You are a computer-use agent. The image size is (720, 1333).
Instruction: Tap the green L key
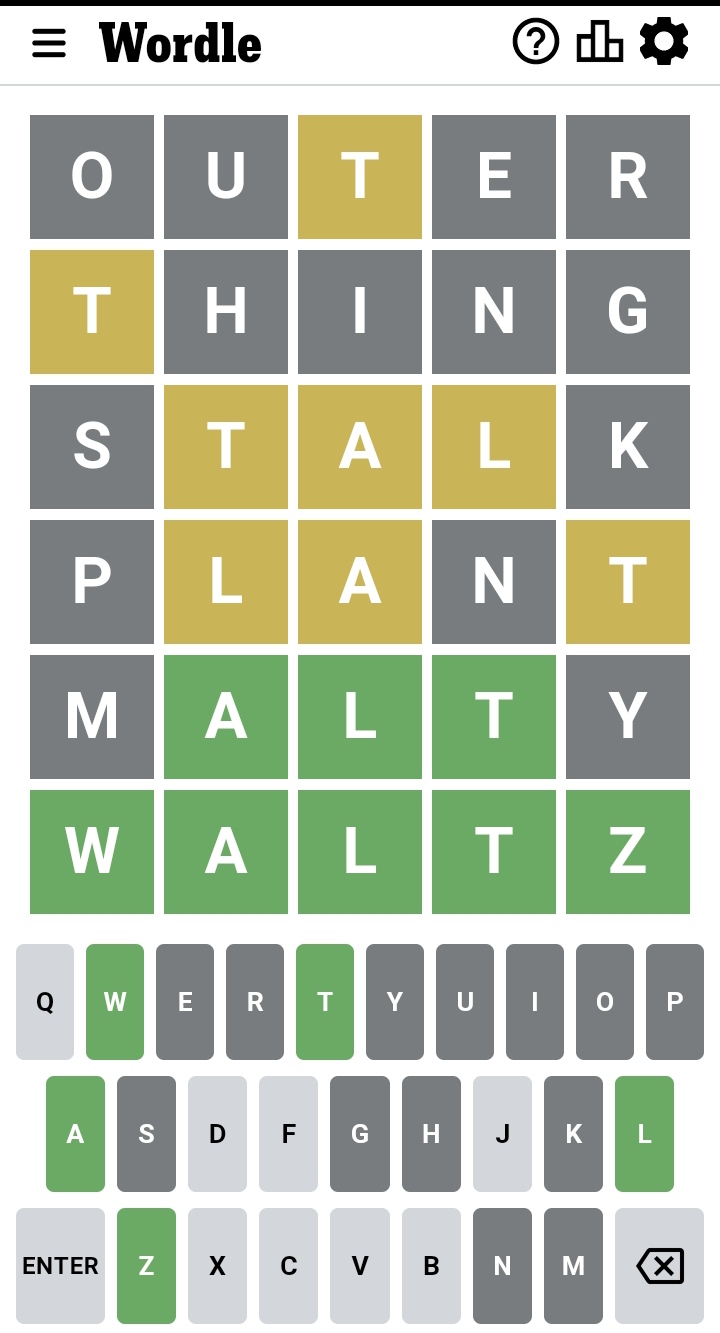pos(644,1134)
